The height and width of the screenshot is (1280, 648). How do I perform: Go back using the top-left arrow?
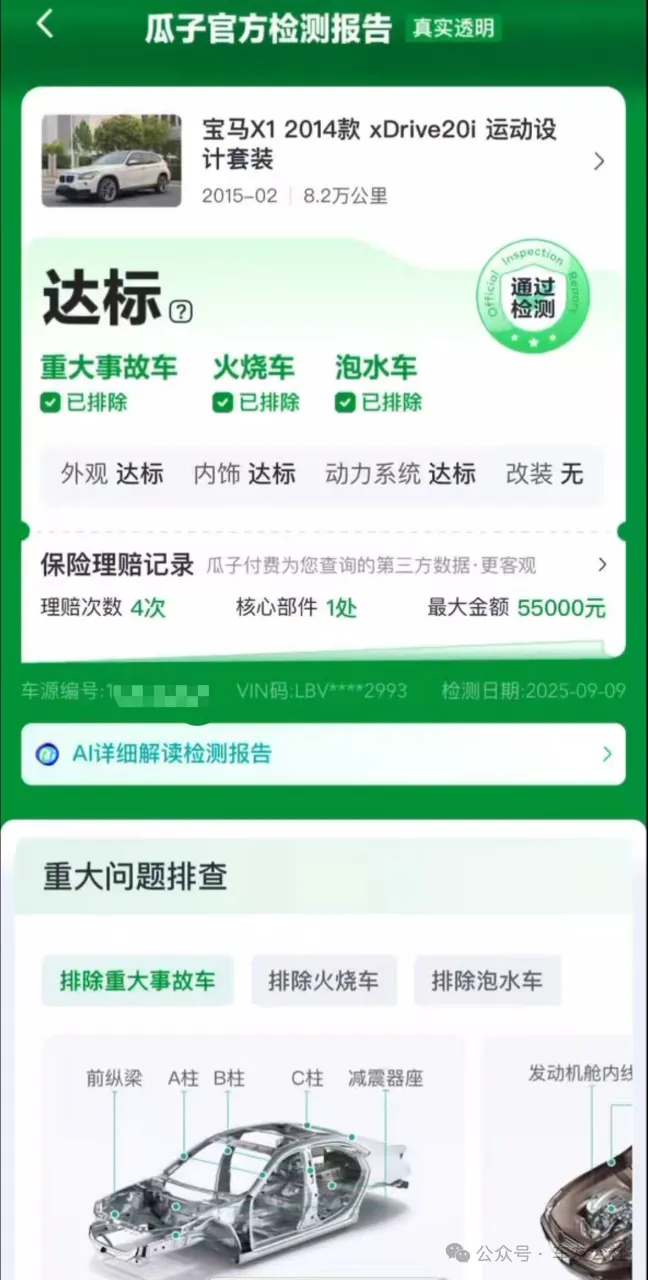click(45, 24)
